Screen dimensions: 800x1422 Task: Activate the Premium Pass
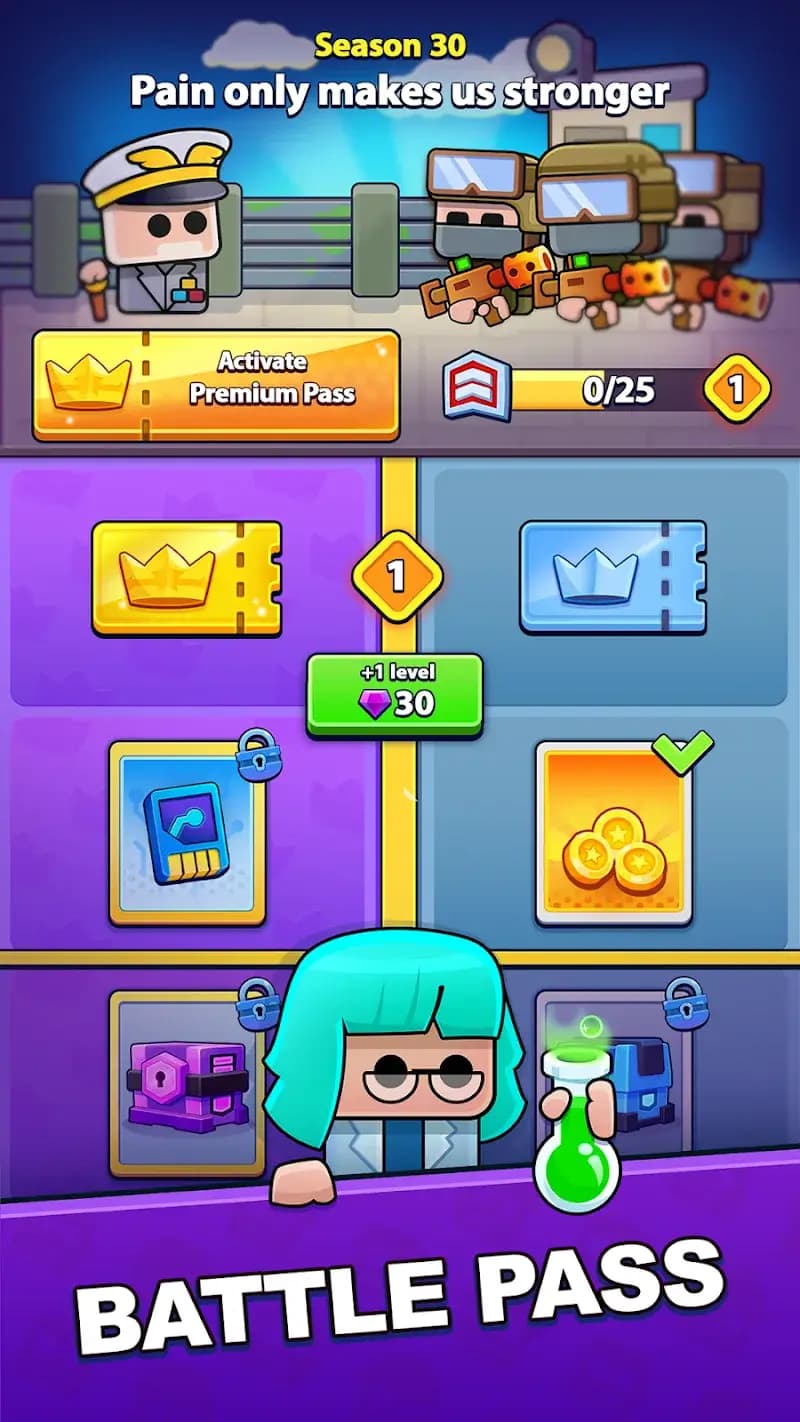(x=215, y=383)
